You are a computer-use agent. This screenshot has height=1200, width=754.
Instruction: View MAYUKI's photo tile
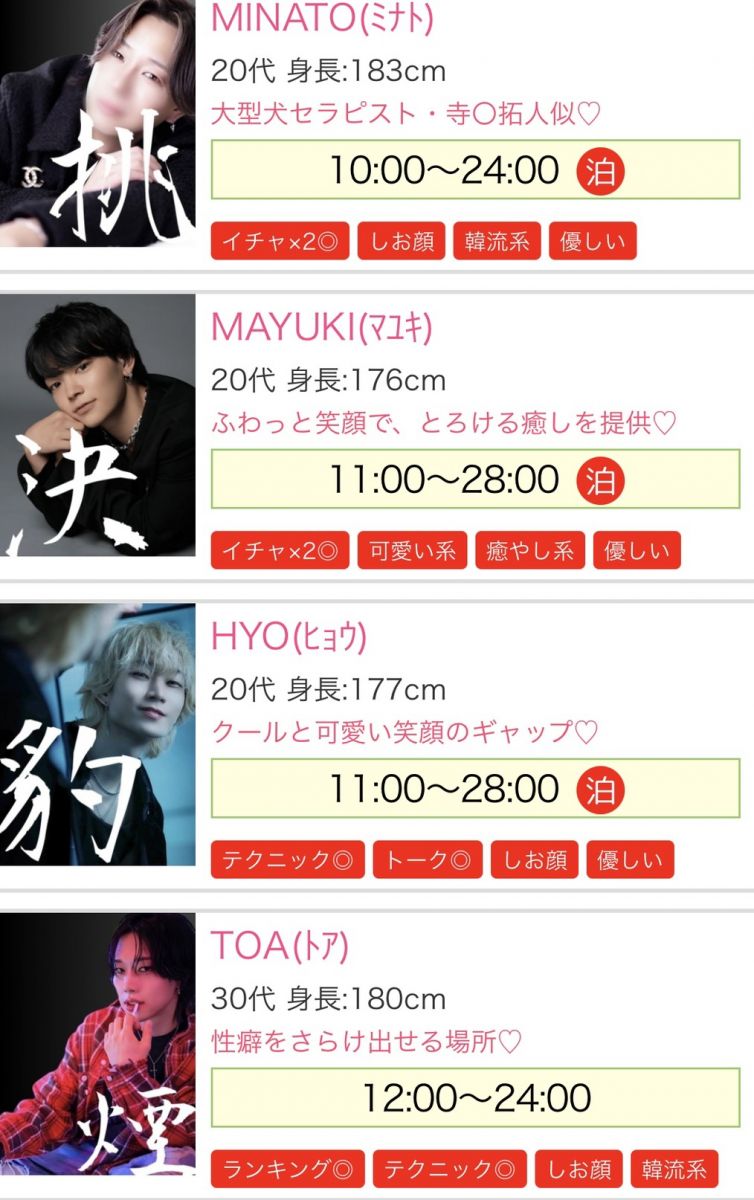(x=98, y=424)
